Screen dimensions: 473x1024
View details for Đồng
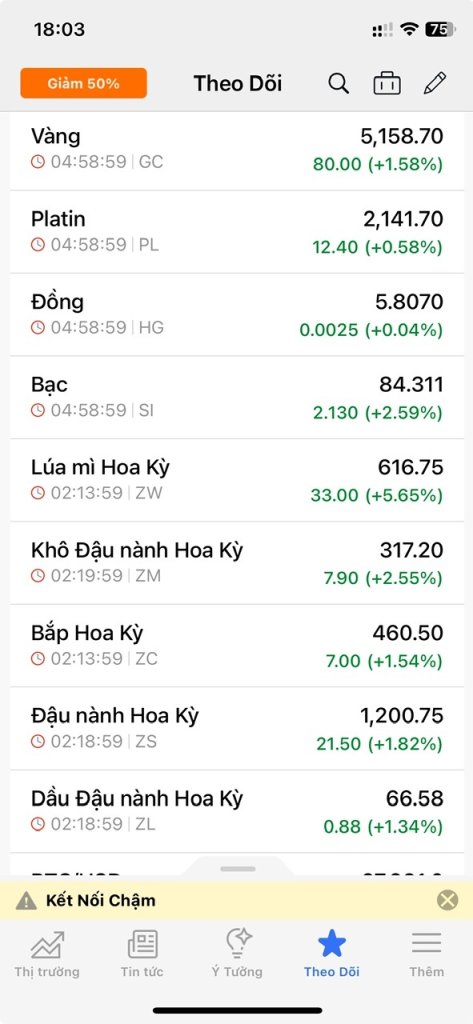click(236, 315)
